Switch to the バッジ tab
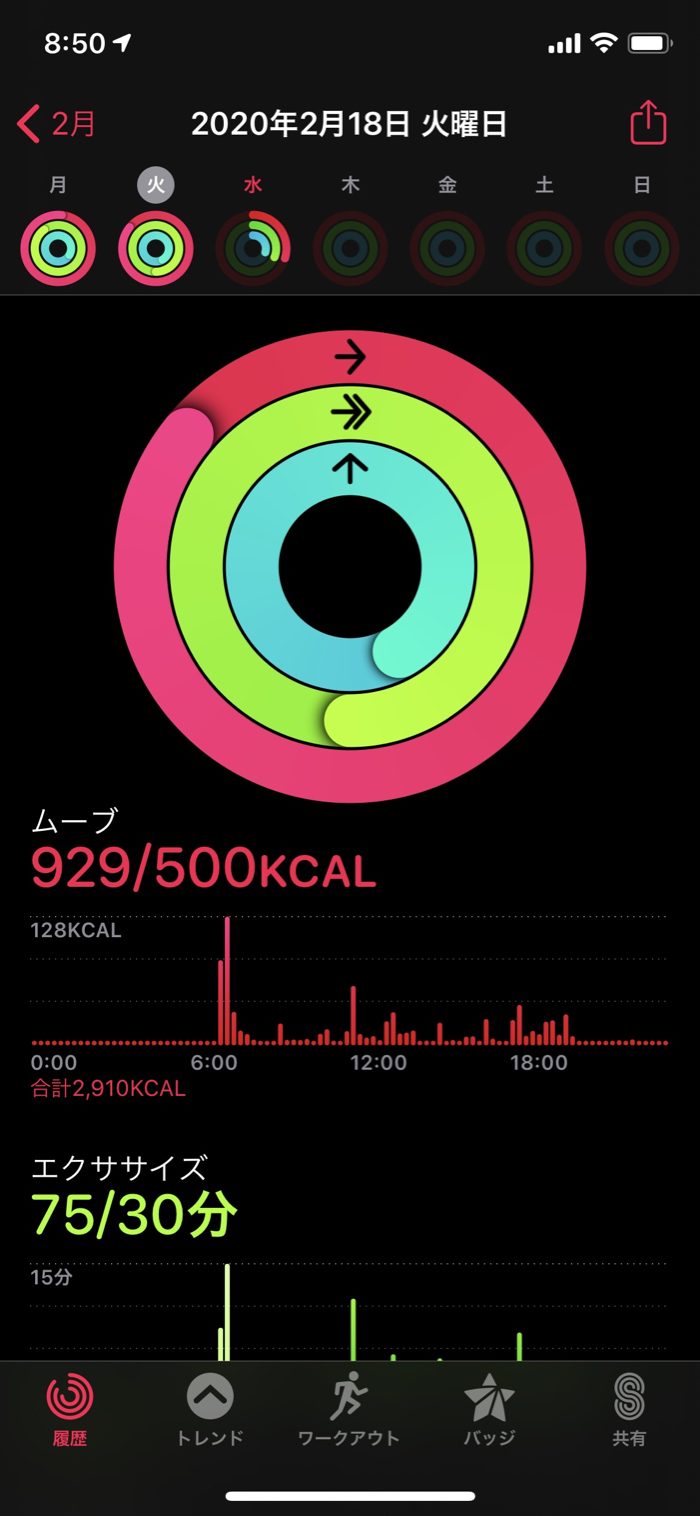This screenshot has width=700, height=1516. pos(489,1410)
